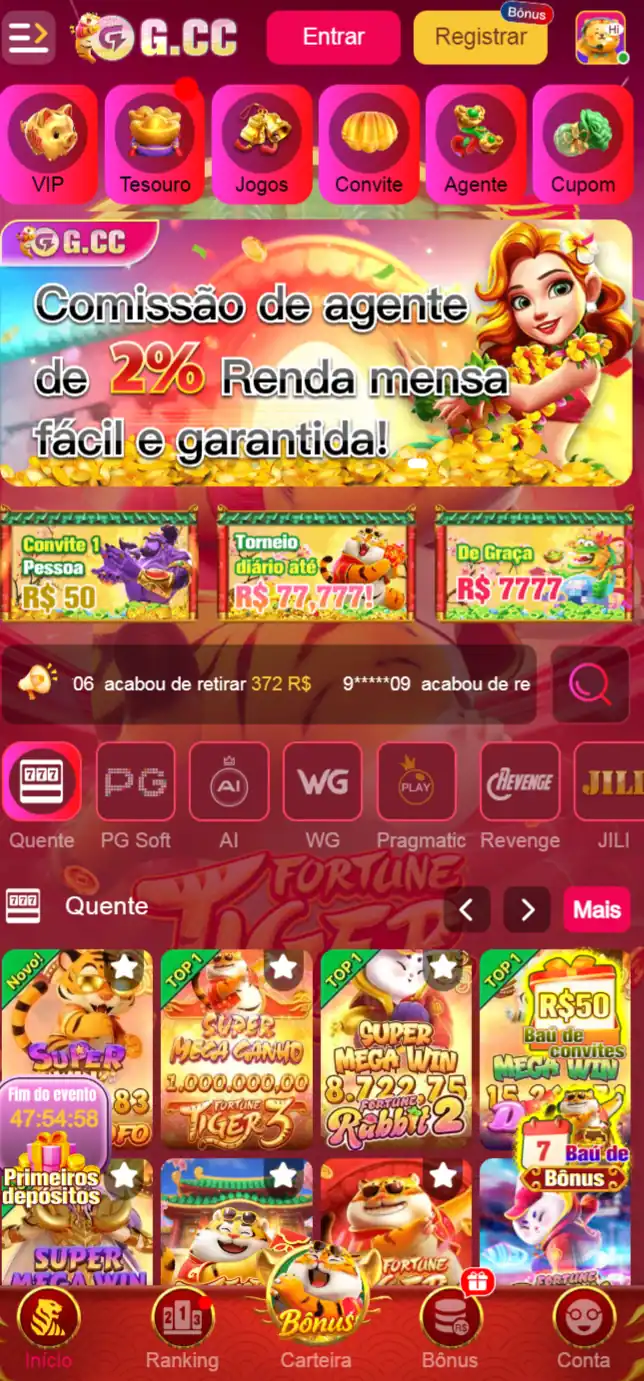This screenshot has width=644, height=1381.
Task: Open the Tesouro shortcut
Action: tap(155, 144)
